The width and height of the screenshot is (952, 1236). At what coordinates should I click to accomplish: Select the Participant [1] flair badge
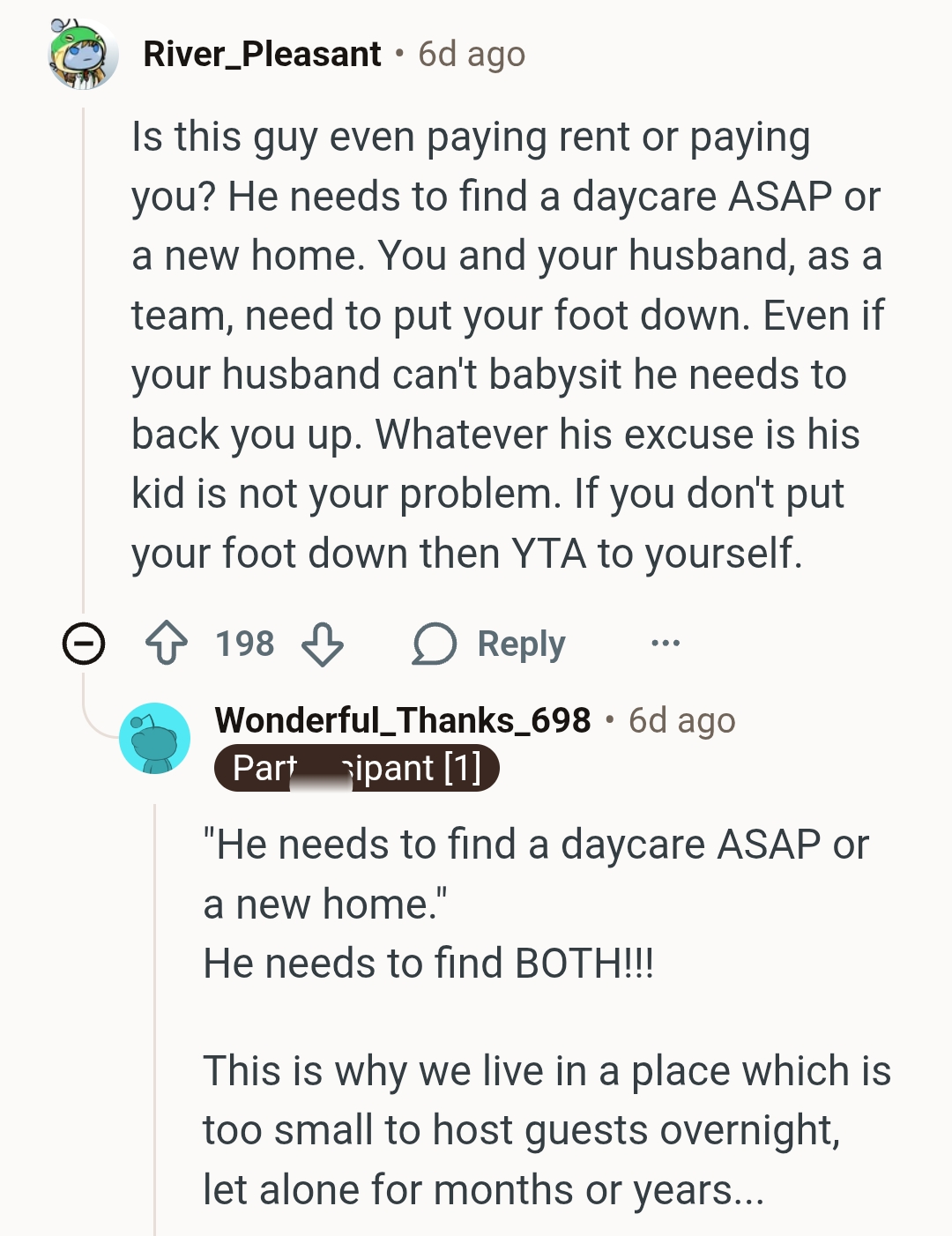coord(356,768)
